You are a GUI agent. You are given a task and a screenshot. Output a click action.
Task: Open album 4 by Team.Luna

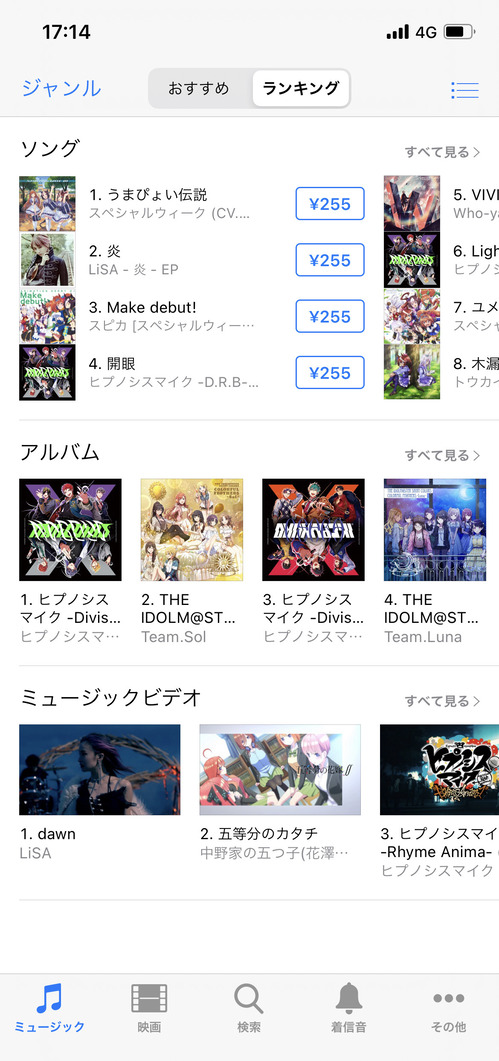(435, 561)
